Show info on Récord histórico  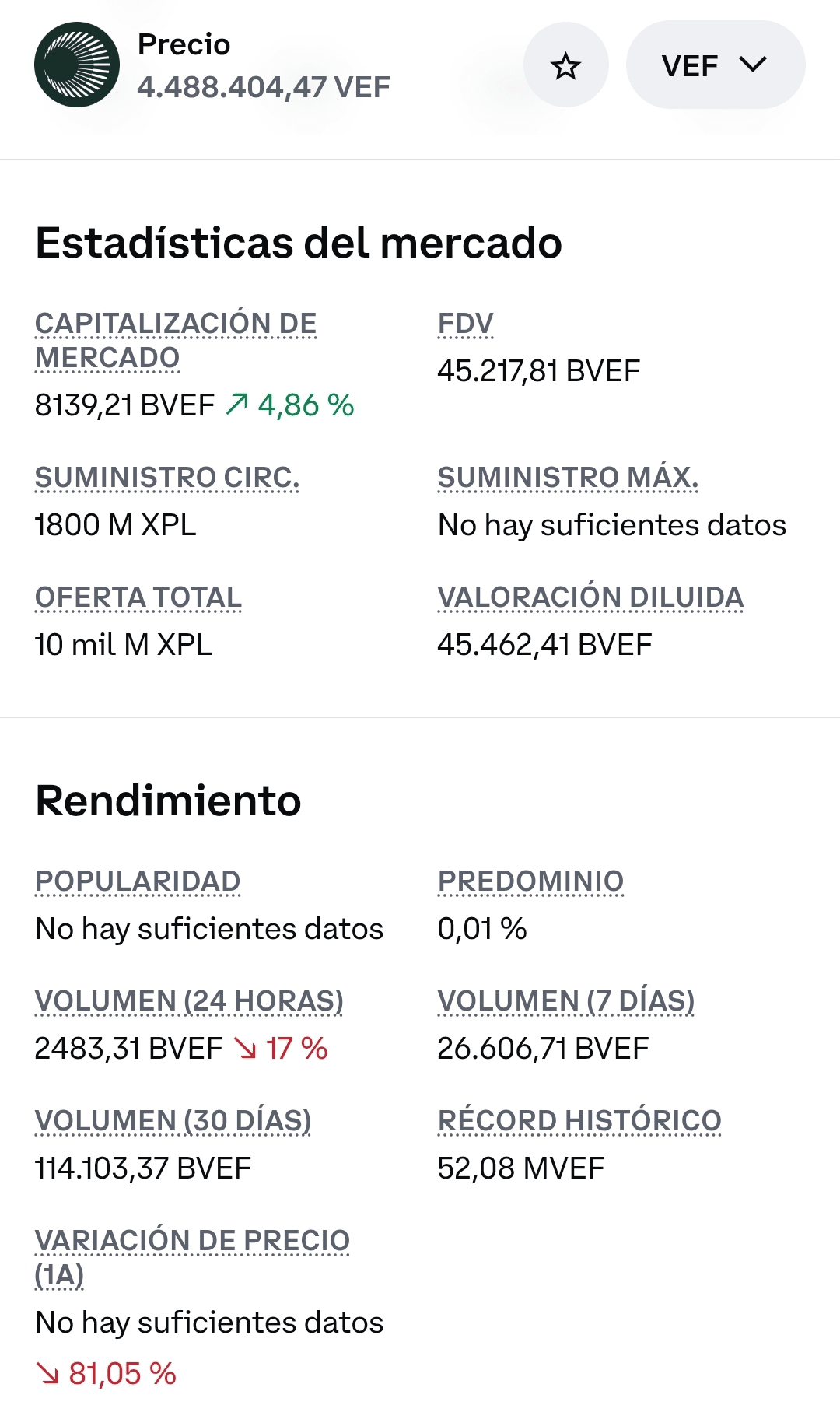click(579, 1120)
